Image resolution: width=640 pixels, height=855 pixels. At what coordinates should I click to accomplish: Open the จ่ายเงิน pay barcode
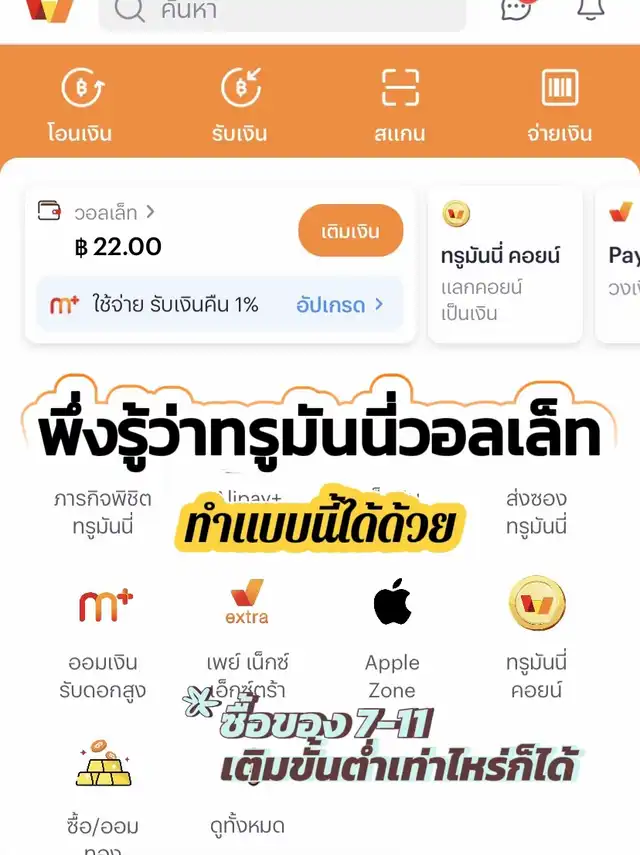559,107
